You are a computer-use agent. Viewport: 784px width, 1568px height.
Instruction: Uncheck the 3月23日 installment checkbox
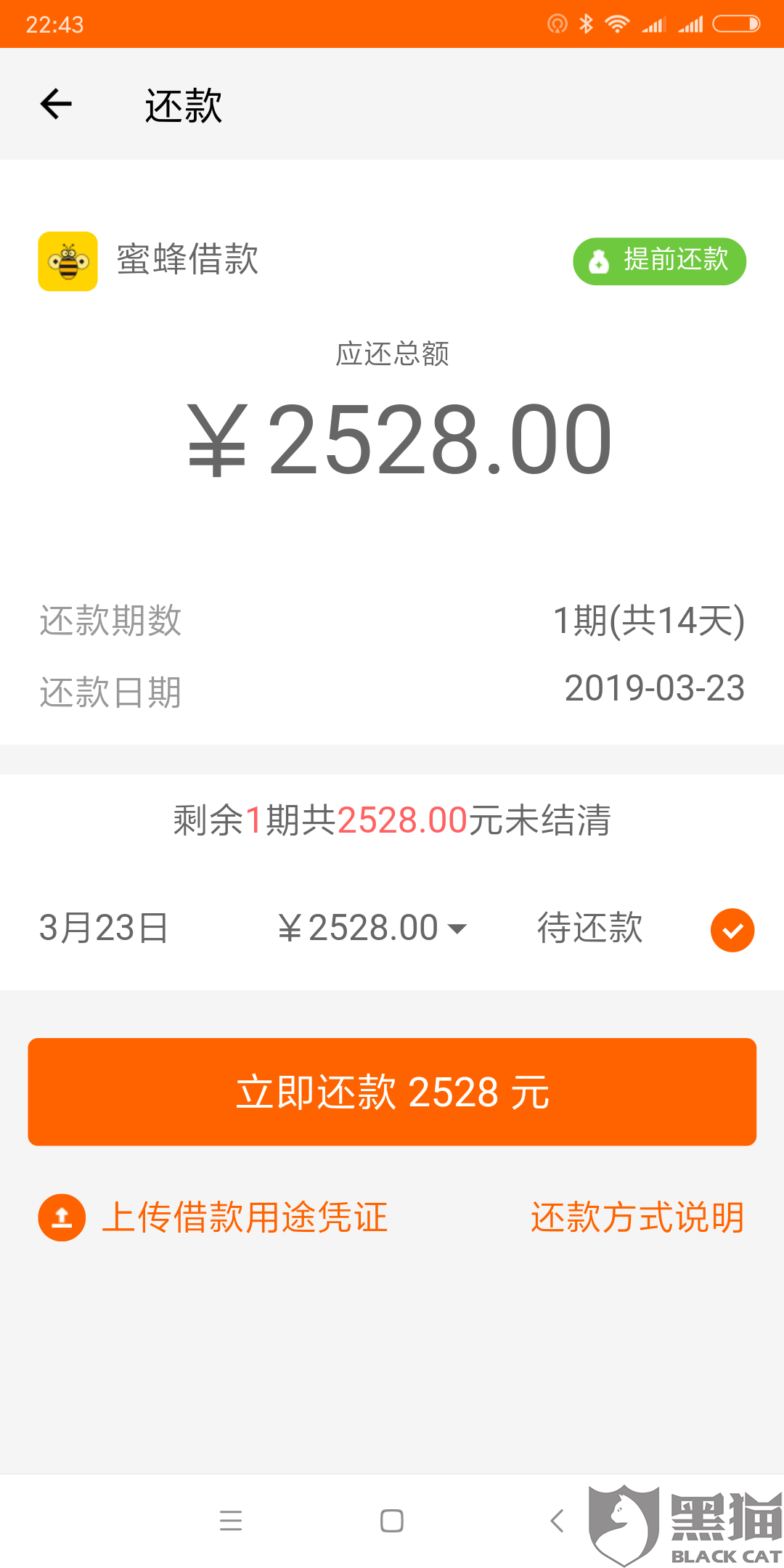732,930
